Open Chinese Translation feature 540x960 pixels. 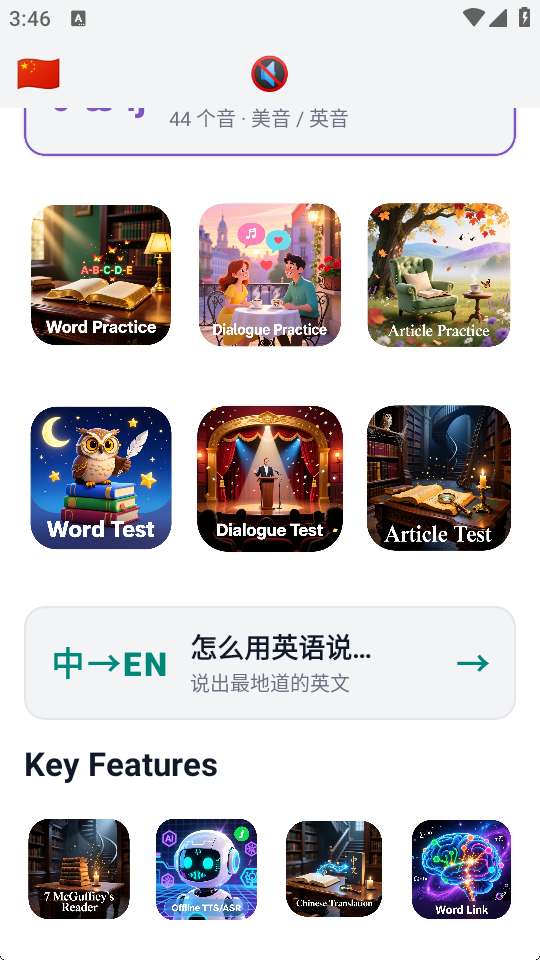click(x=334, y=869)
